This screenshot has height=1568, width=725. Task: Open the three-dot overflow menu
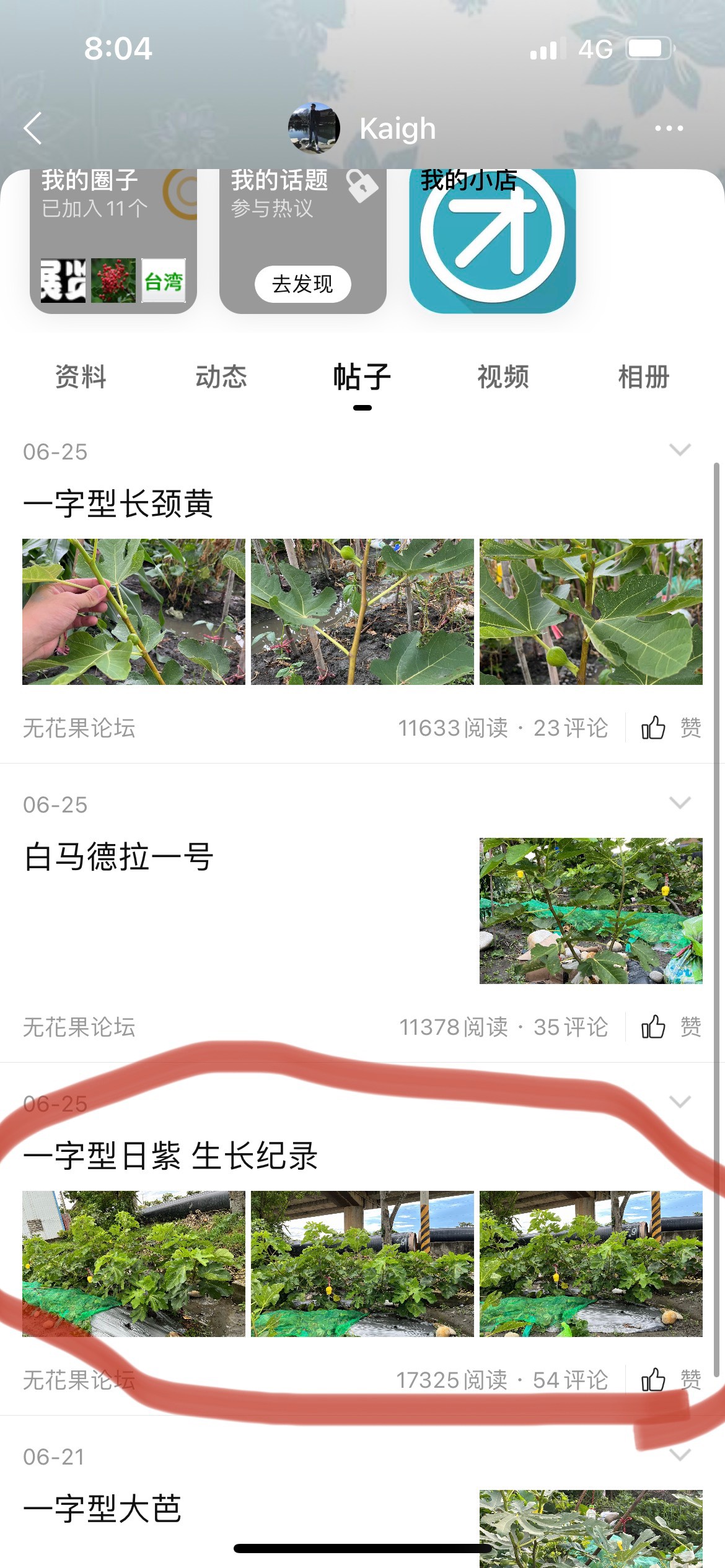tap(669, 128)
